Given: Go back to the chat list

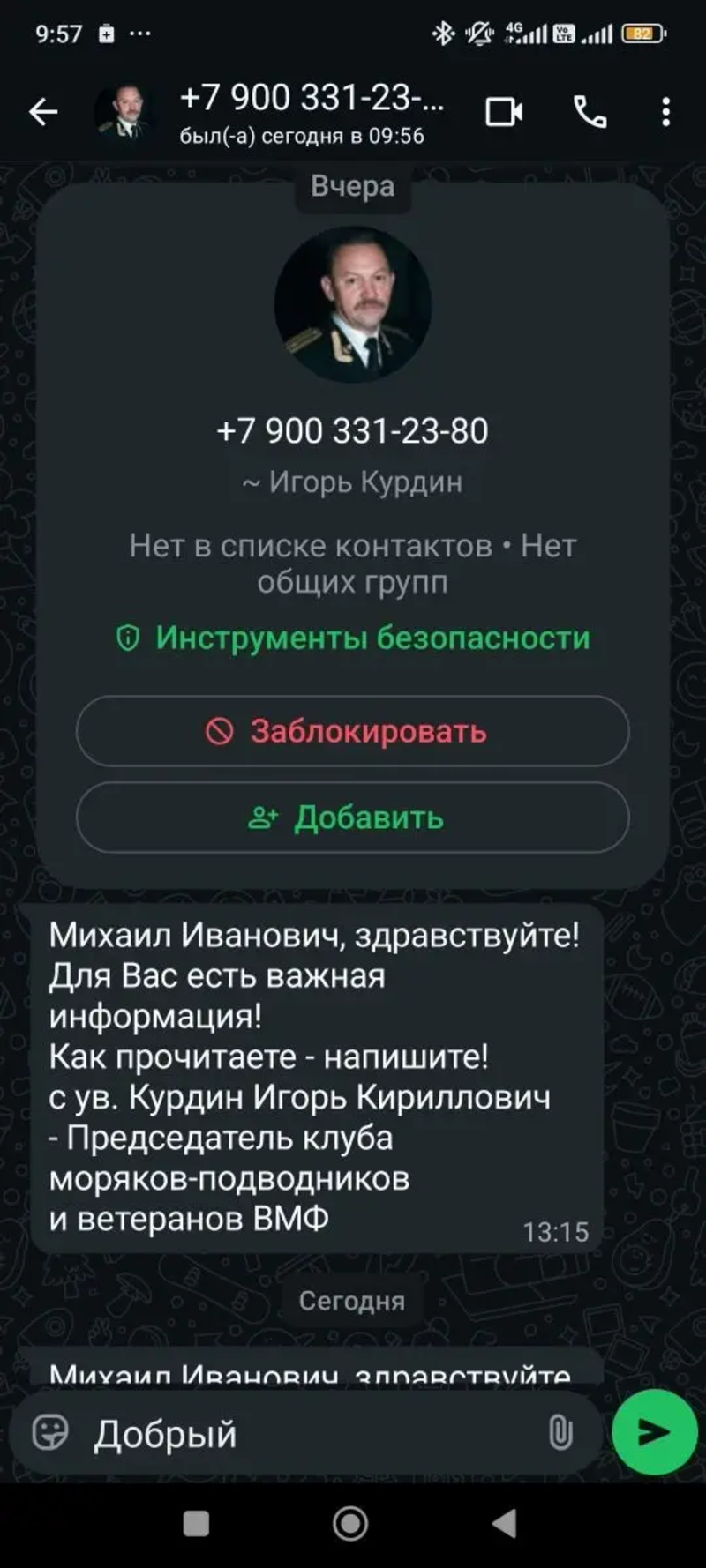Looking at the screenshot, I should pos(42,112).
